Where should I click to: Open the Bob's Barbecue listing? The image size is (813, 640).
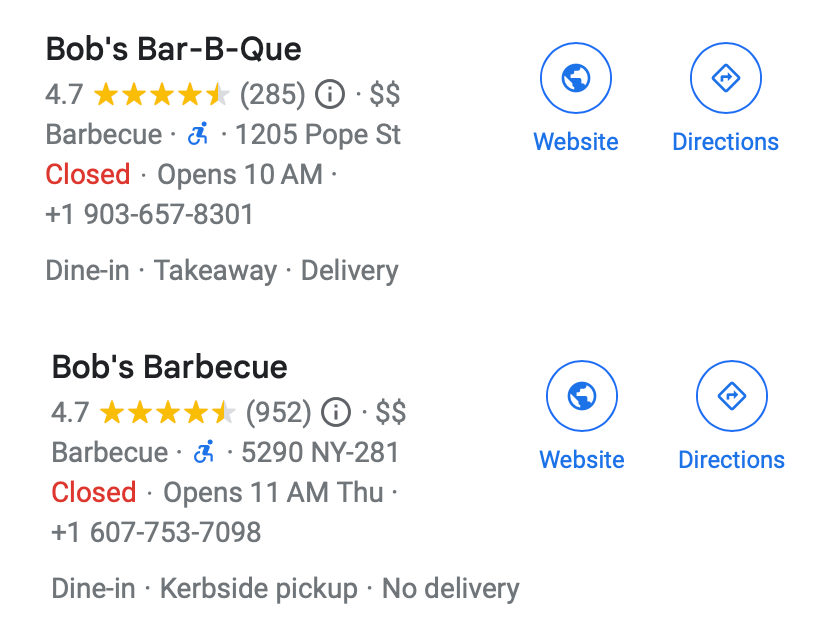(x=169, y=367)
